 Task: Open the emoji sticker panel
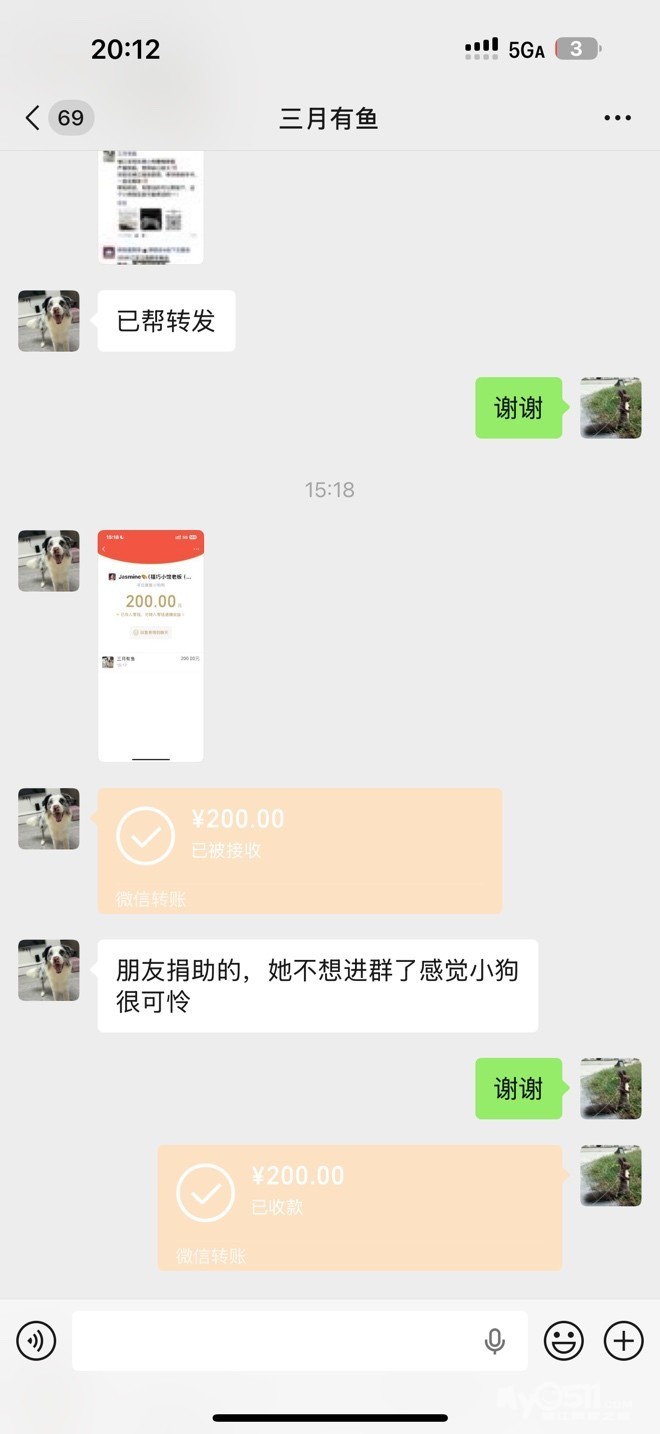tap(563, 1340)
